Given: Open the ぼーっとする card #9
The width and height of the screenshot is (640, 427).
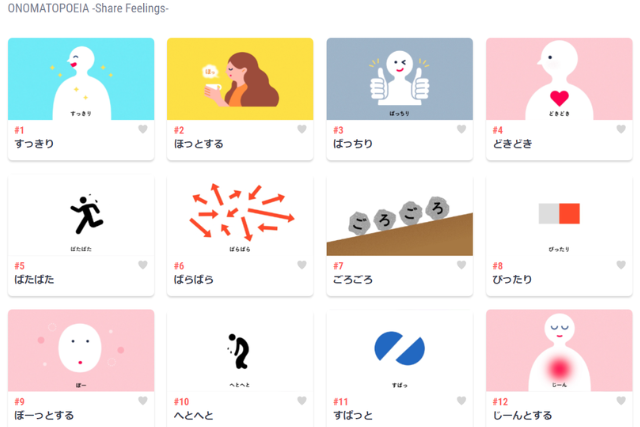Looking at the screenshot, I should (x=80, y=351).
